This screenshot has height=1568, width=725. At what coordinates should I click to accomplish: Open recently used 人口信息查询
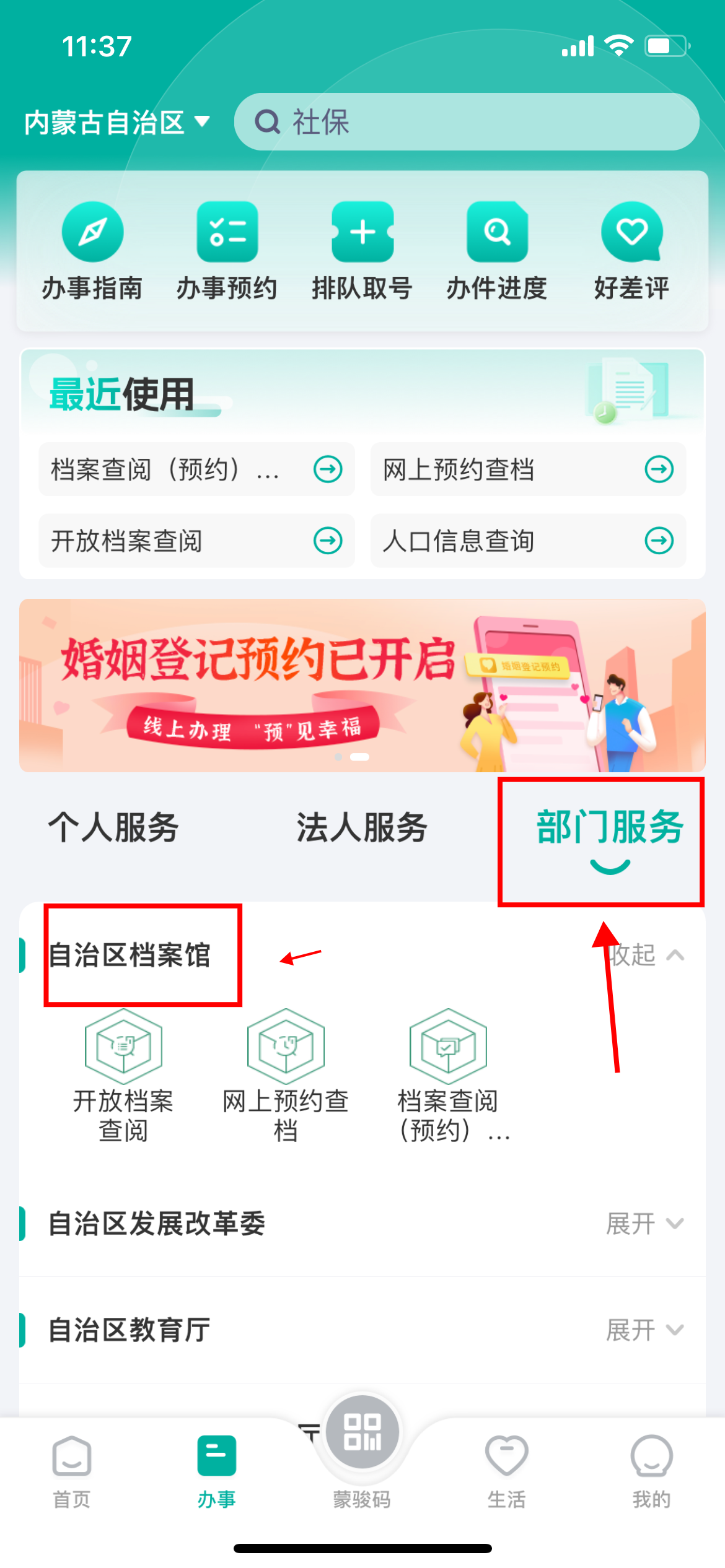click(x=528, y=541)
